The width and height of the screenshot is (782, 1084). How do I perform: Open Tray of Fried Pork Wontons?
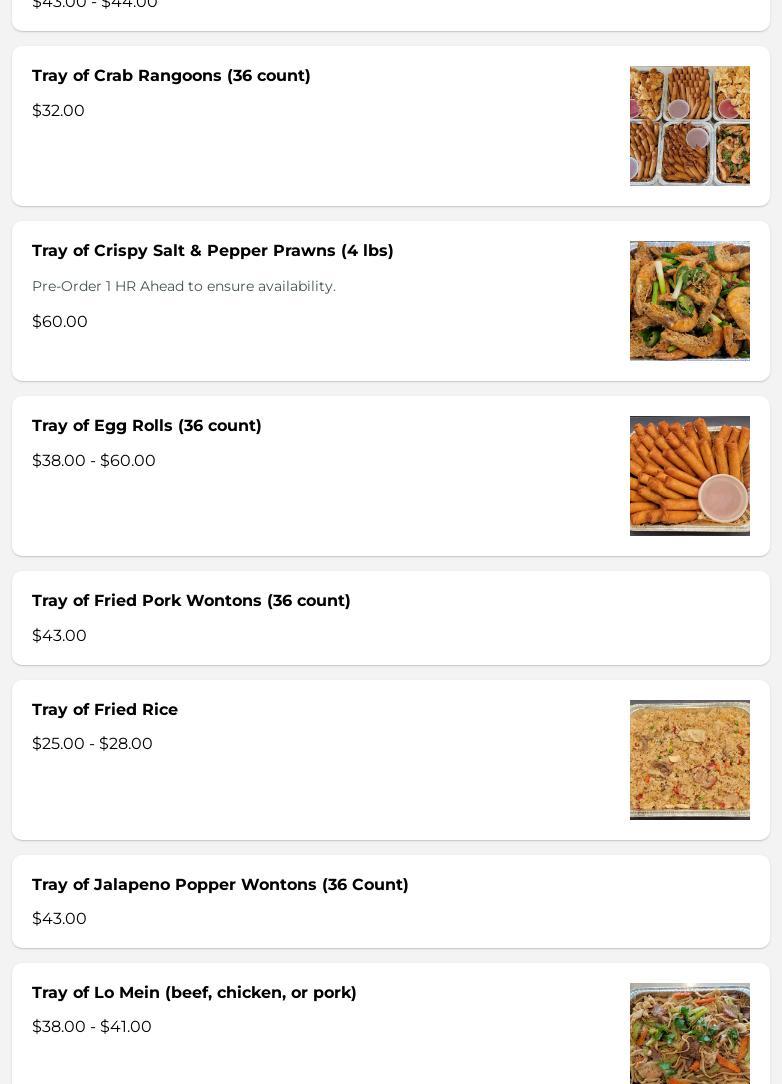[x=191, y=601]
